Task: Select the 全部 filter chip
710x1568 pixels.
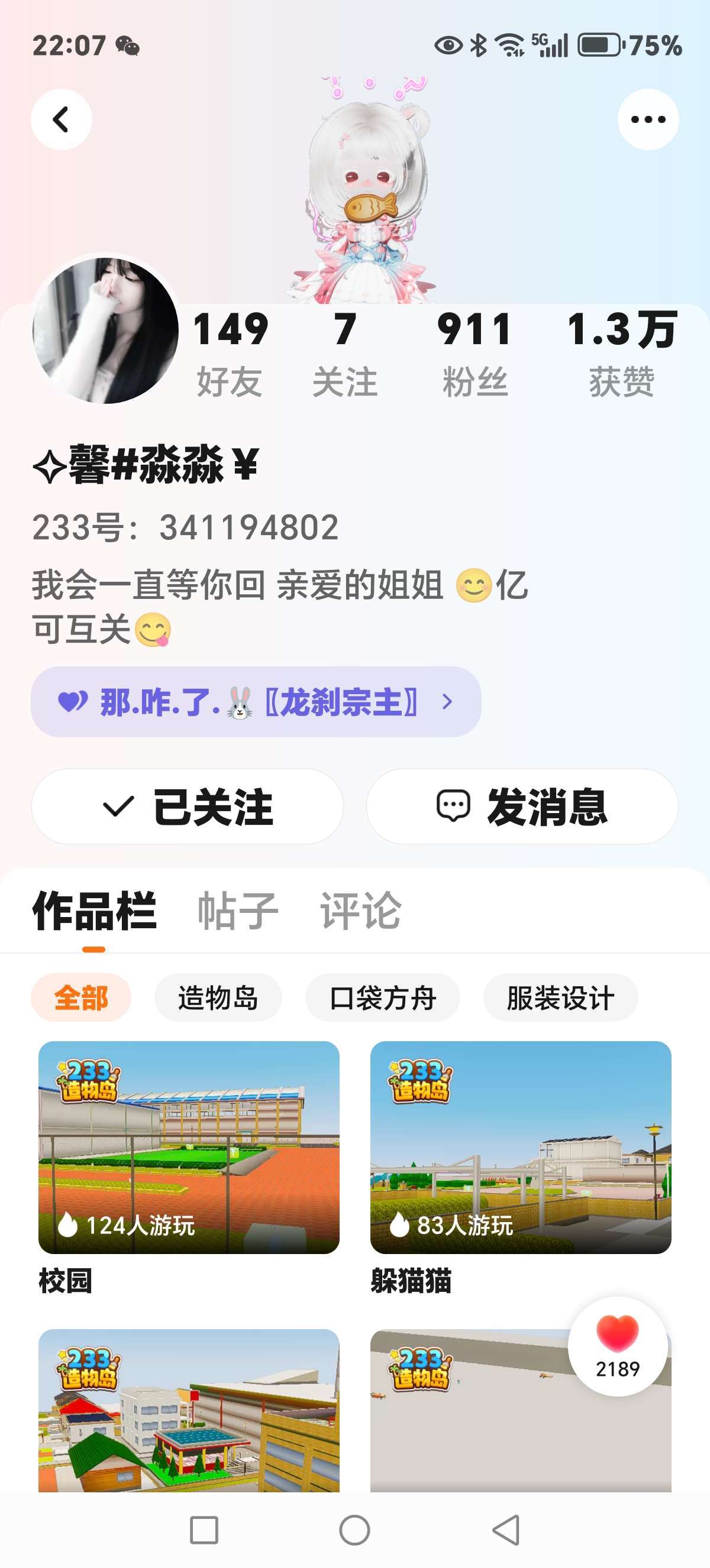Action: click(x=81, y=997)
